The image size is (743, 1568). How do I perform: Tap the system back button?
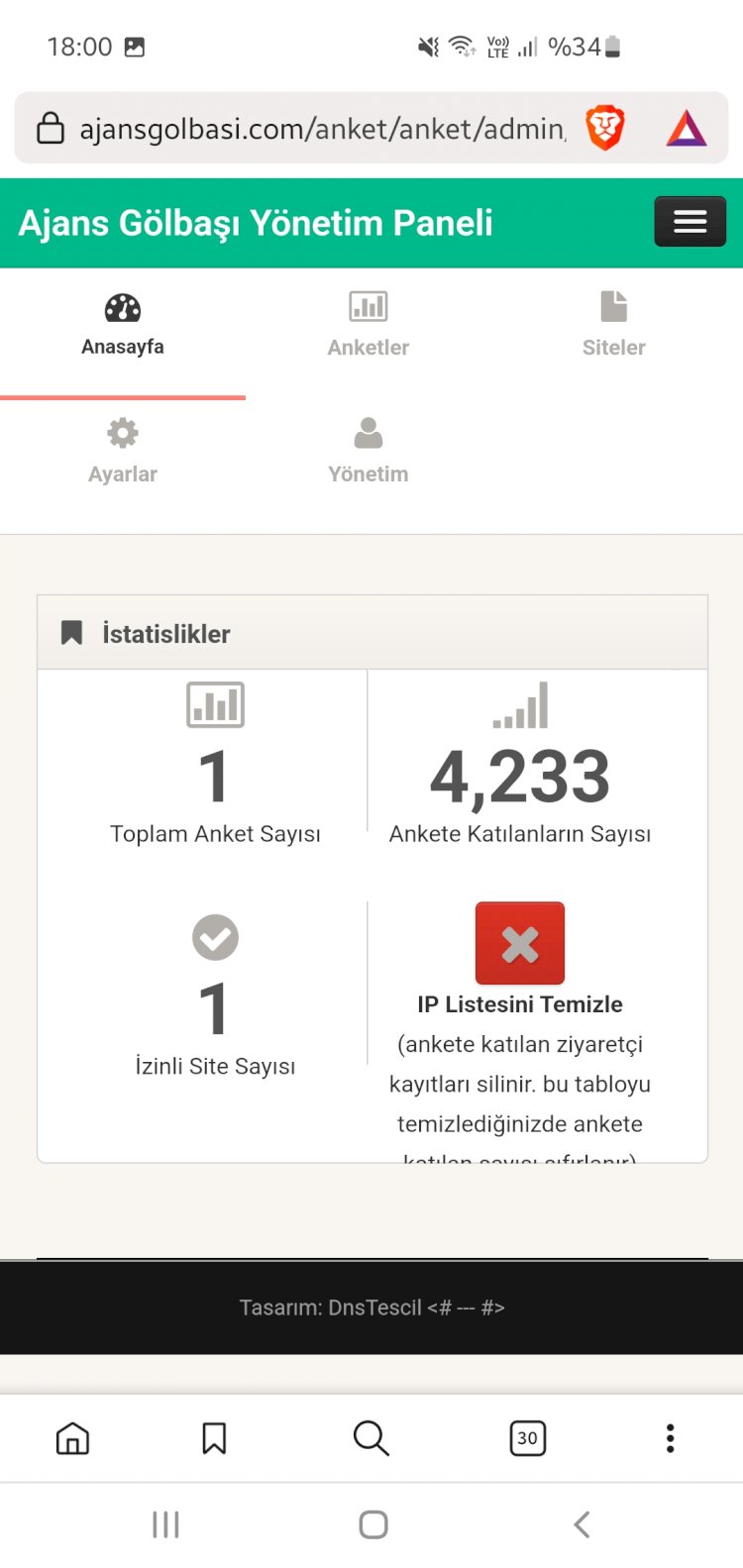(582, 1524)
